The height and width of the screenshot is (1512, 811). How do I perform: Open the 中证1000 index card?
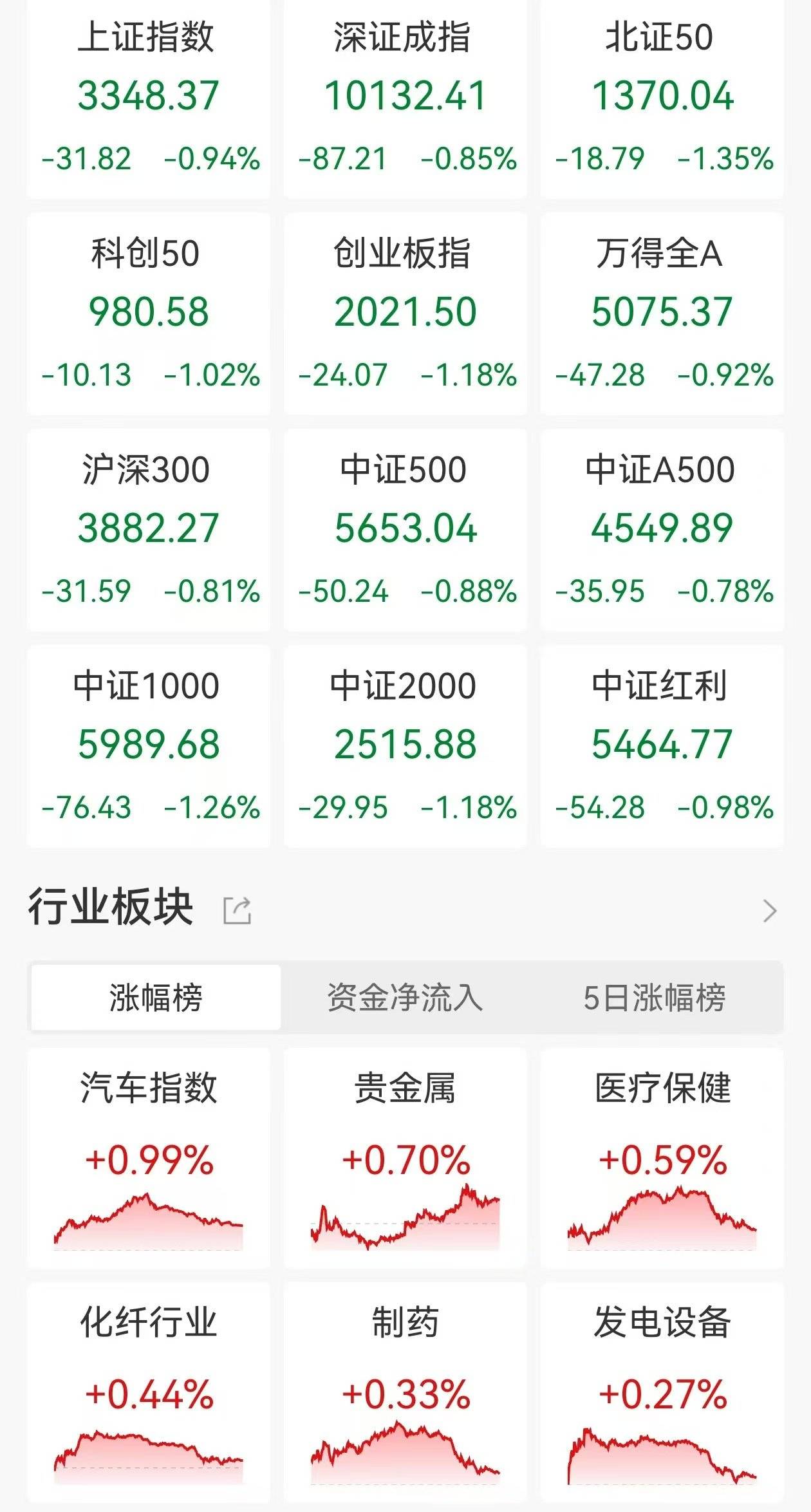(x=149, y=745)
